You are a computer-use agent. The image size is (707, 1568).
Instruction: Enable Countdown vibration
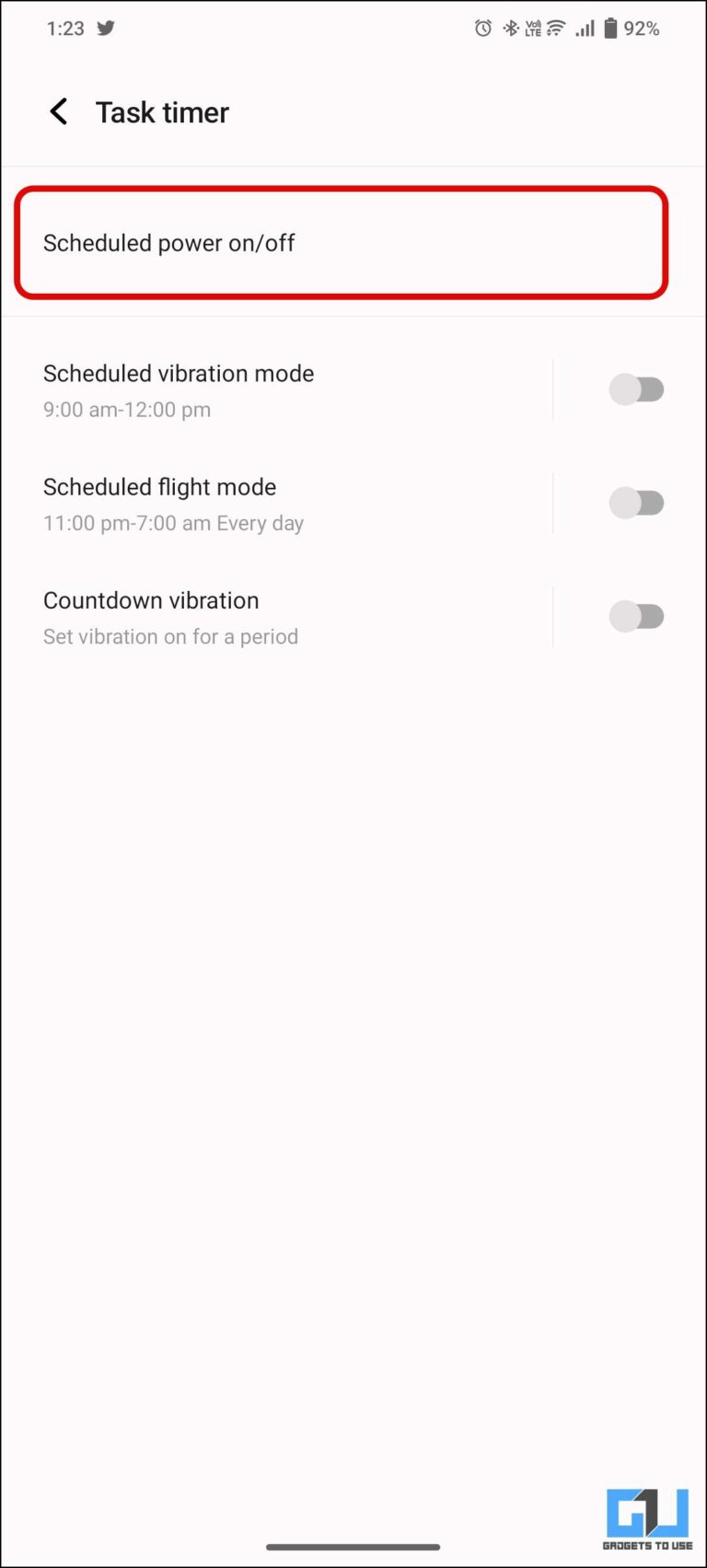pyautogui.click(x=638, y=616)
